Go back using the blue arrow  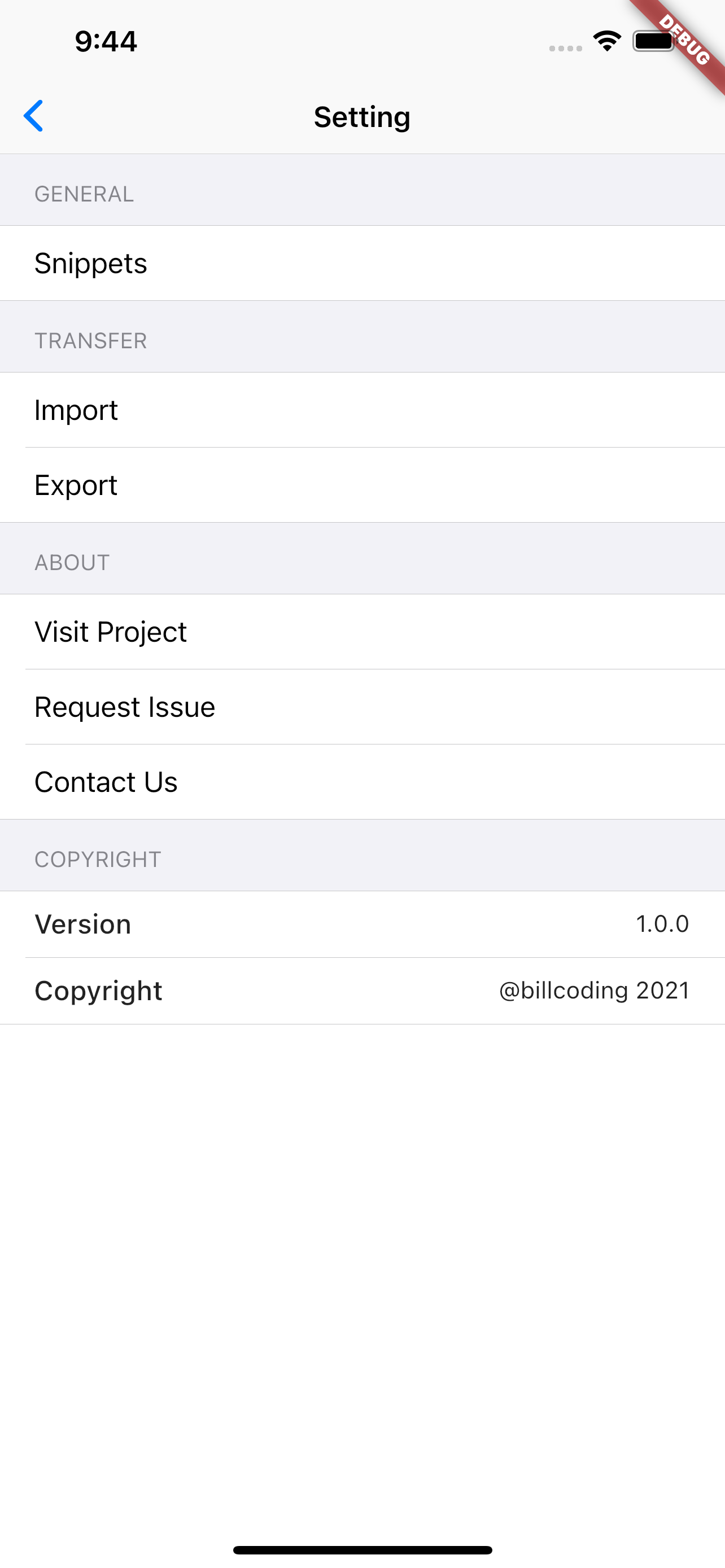click(33, 116)
